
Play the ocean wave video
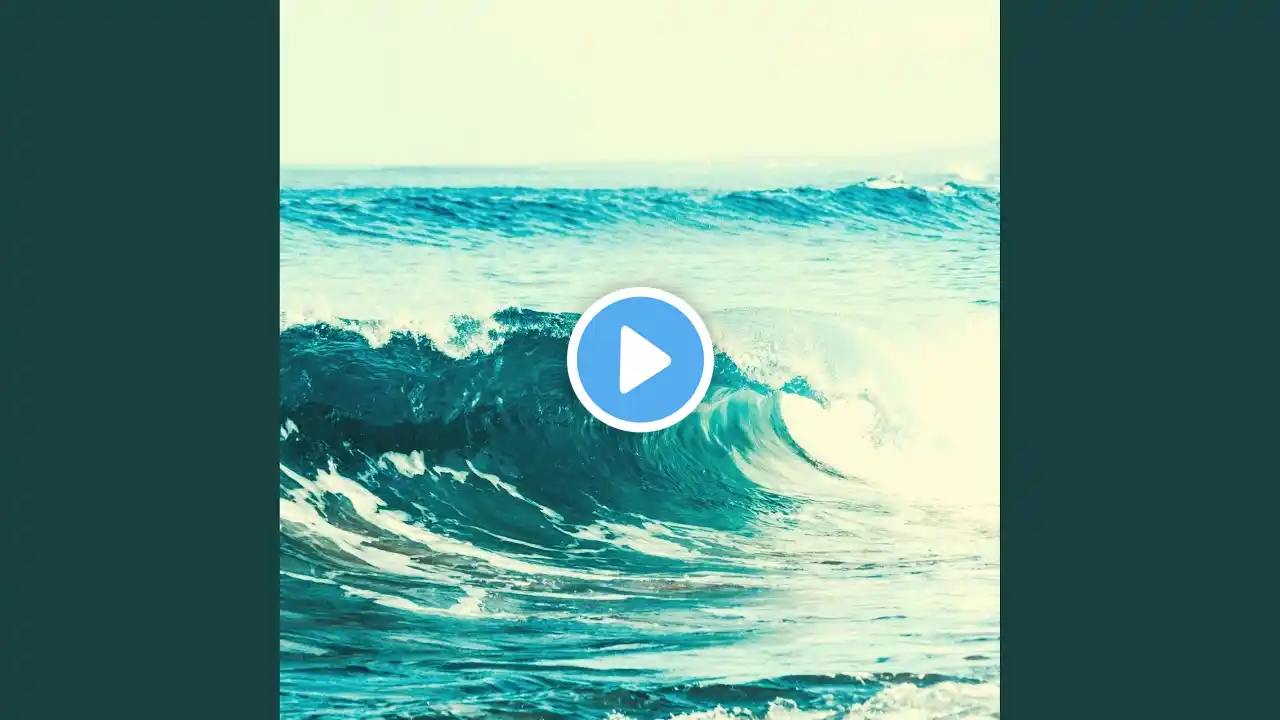click(x=640, y=360)
